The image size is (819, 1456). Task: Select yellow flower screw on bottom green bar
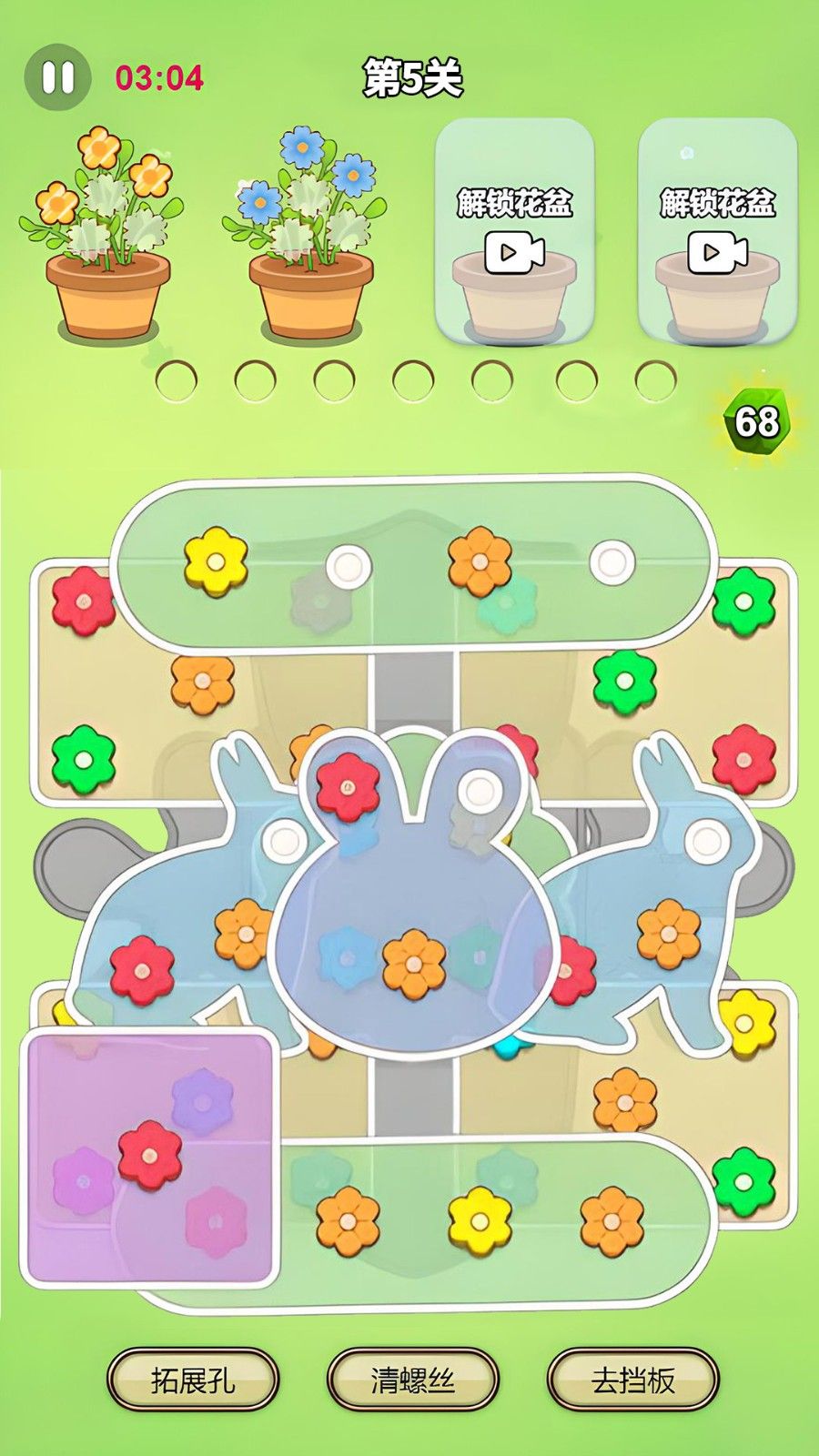(x=480, y=1219)
